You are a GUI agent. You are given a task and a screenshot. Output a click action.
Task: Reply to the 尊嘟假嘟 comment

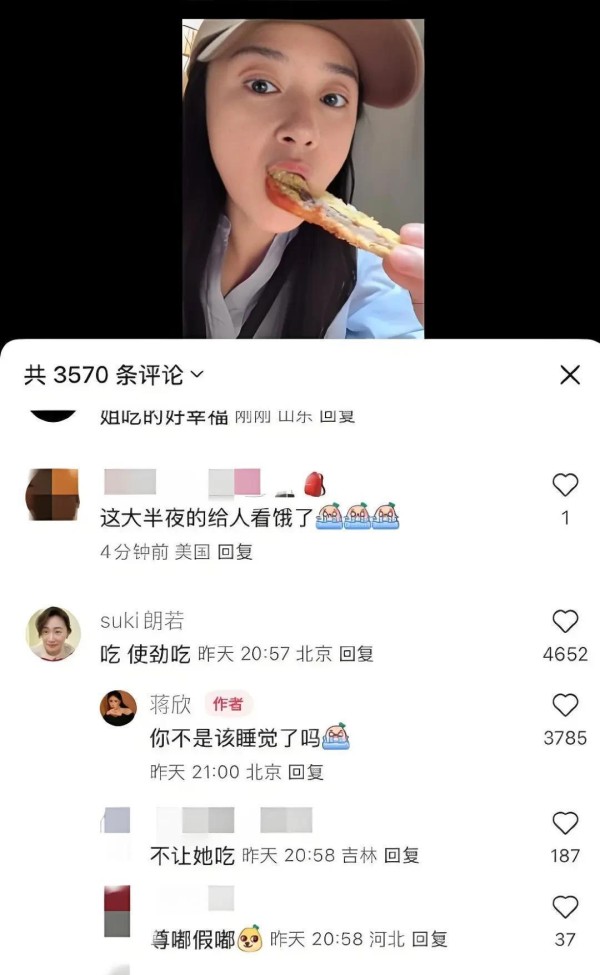tap(430, 940)
